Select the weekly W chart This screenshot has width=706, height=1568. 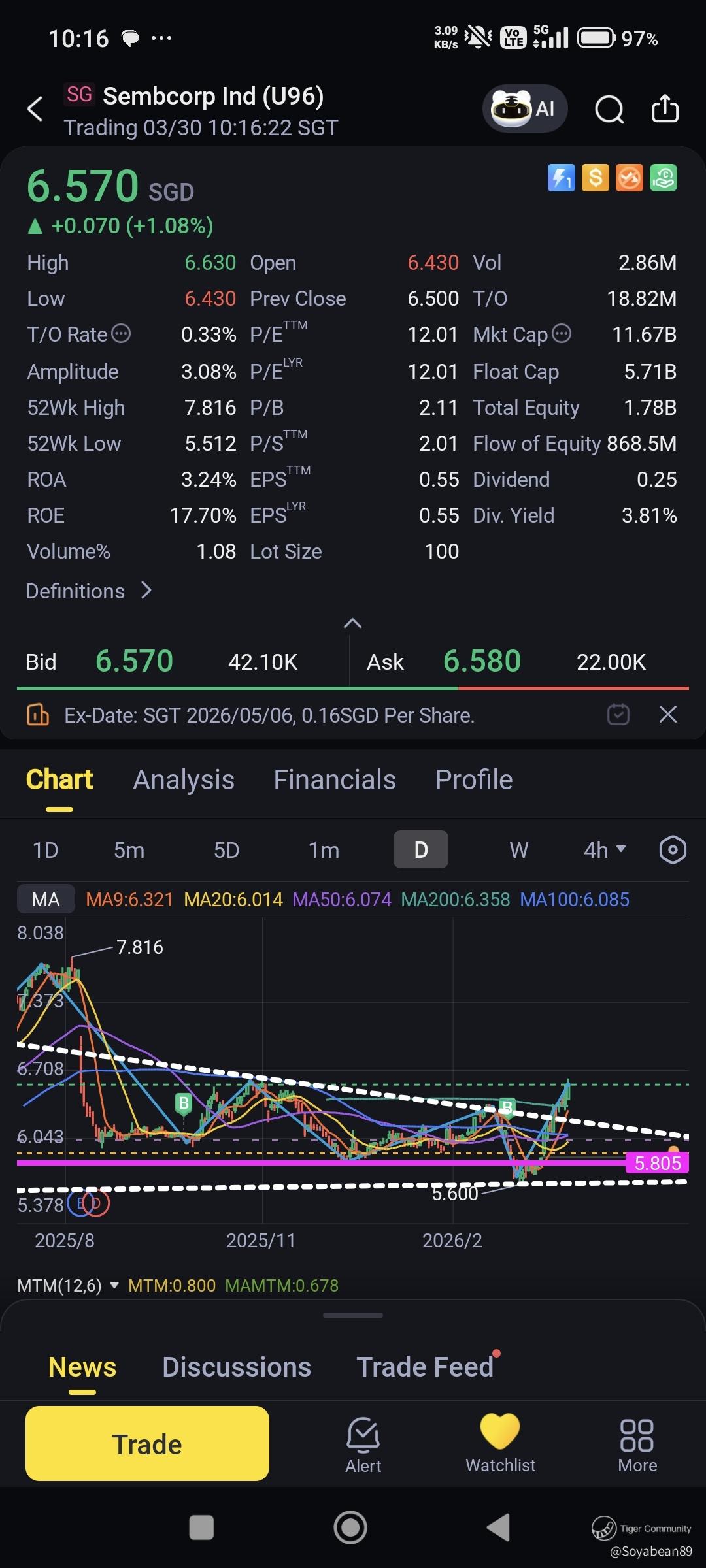(x=518, y=850)
